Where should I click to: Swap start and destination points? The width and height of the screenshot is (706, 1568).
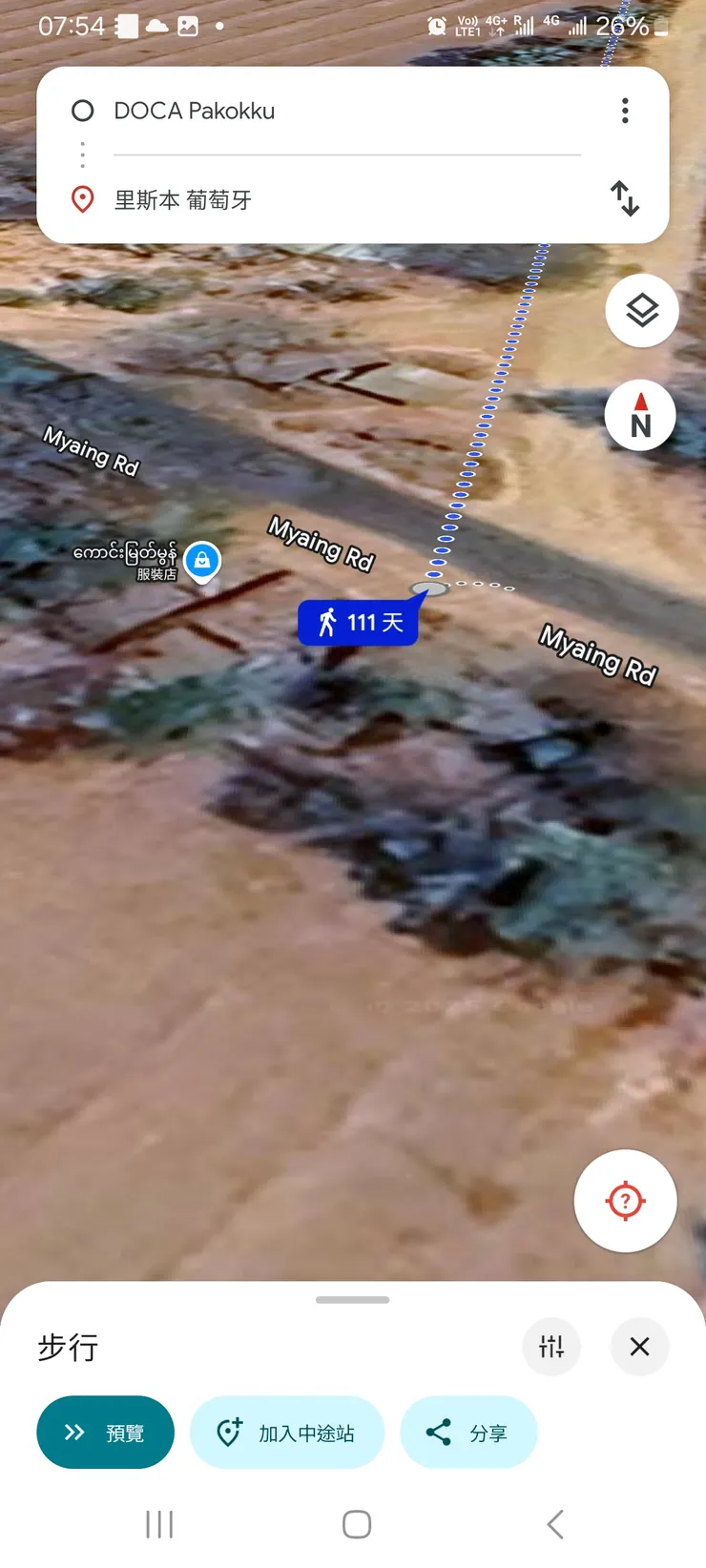[625, 198]
